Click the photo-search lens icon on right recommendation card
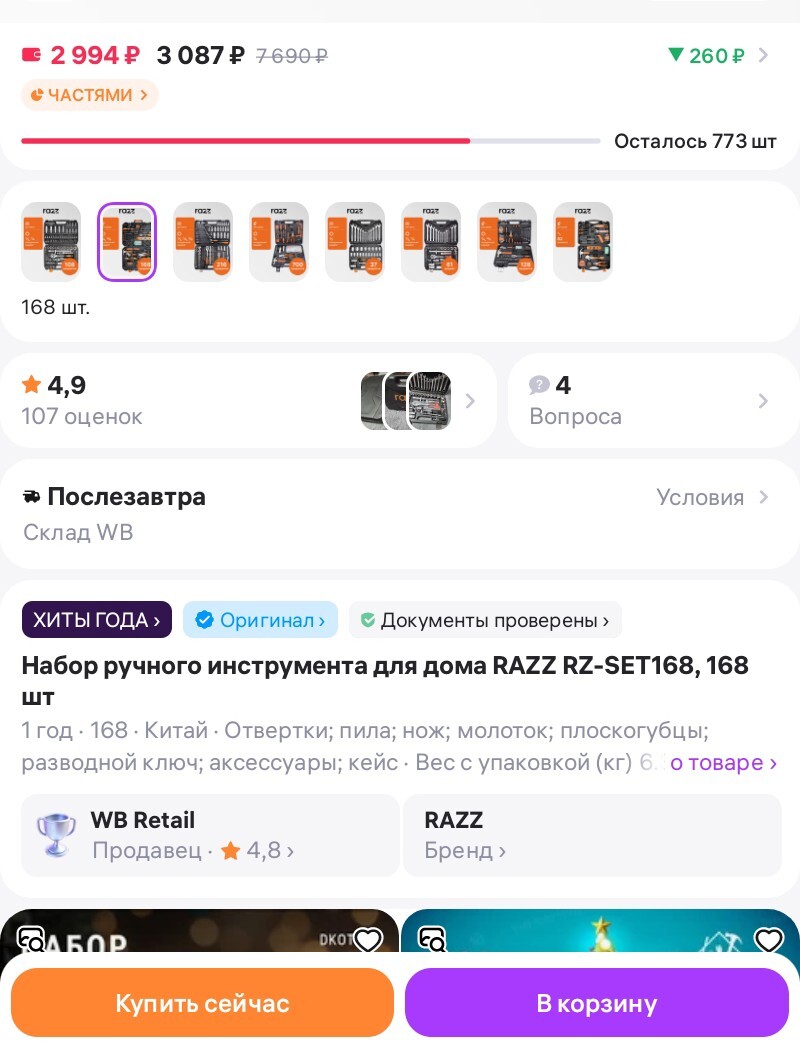The image size is (800, 1041). coord(431,940)
